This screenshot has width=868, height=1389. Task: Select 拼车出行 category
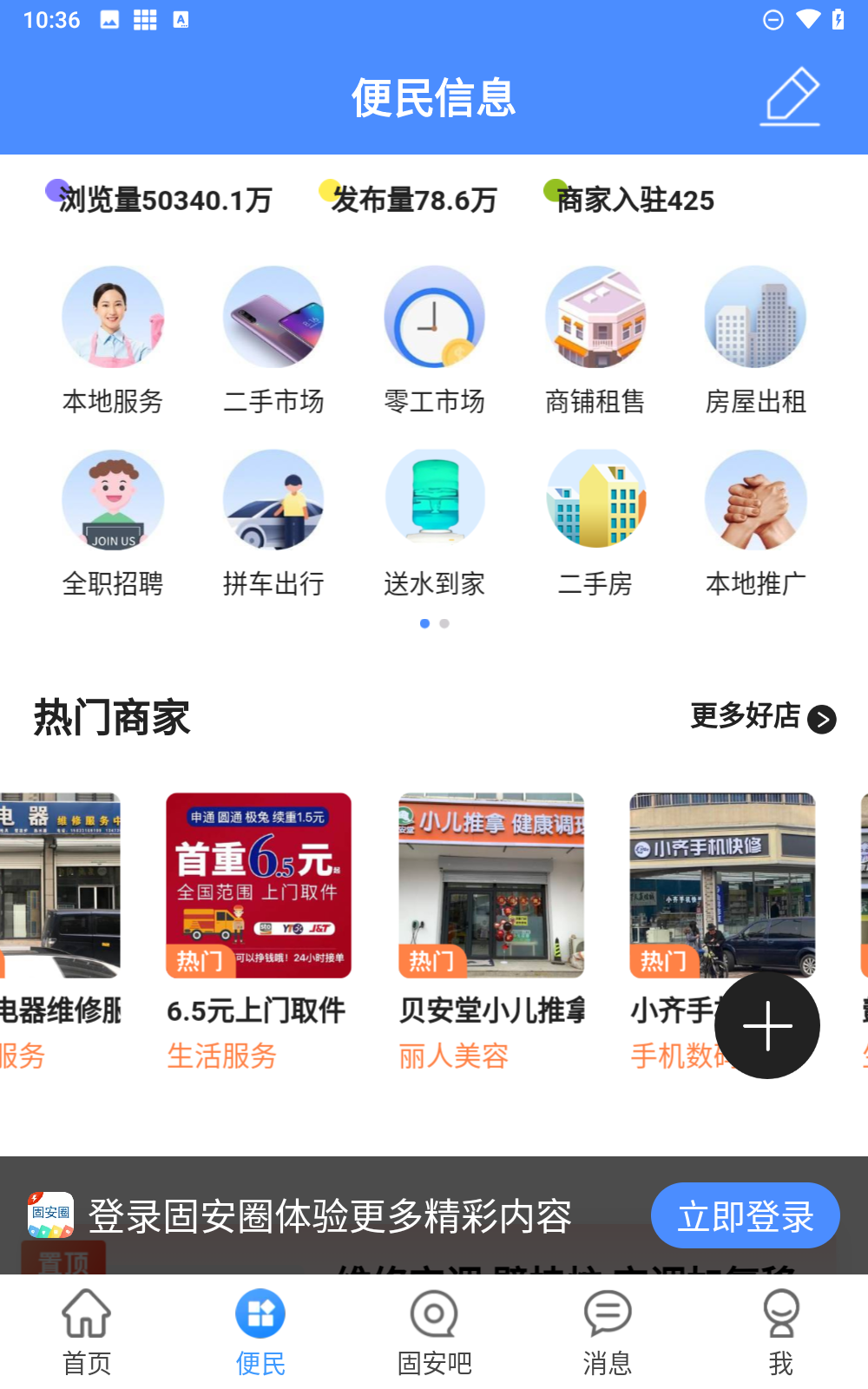(273, 523)
